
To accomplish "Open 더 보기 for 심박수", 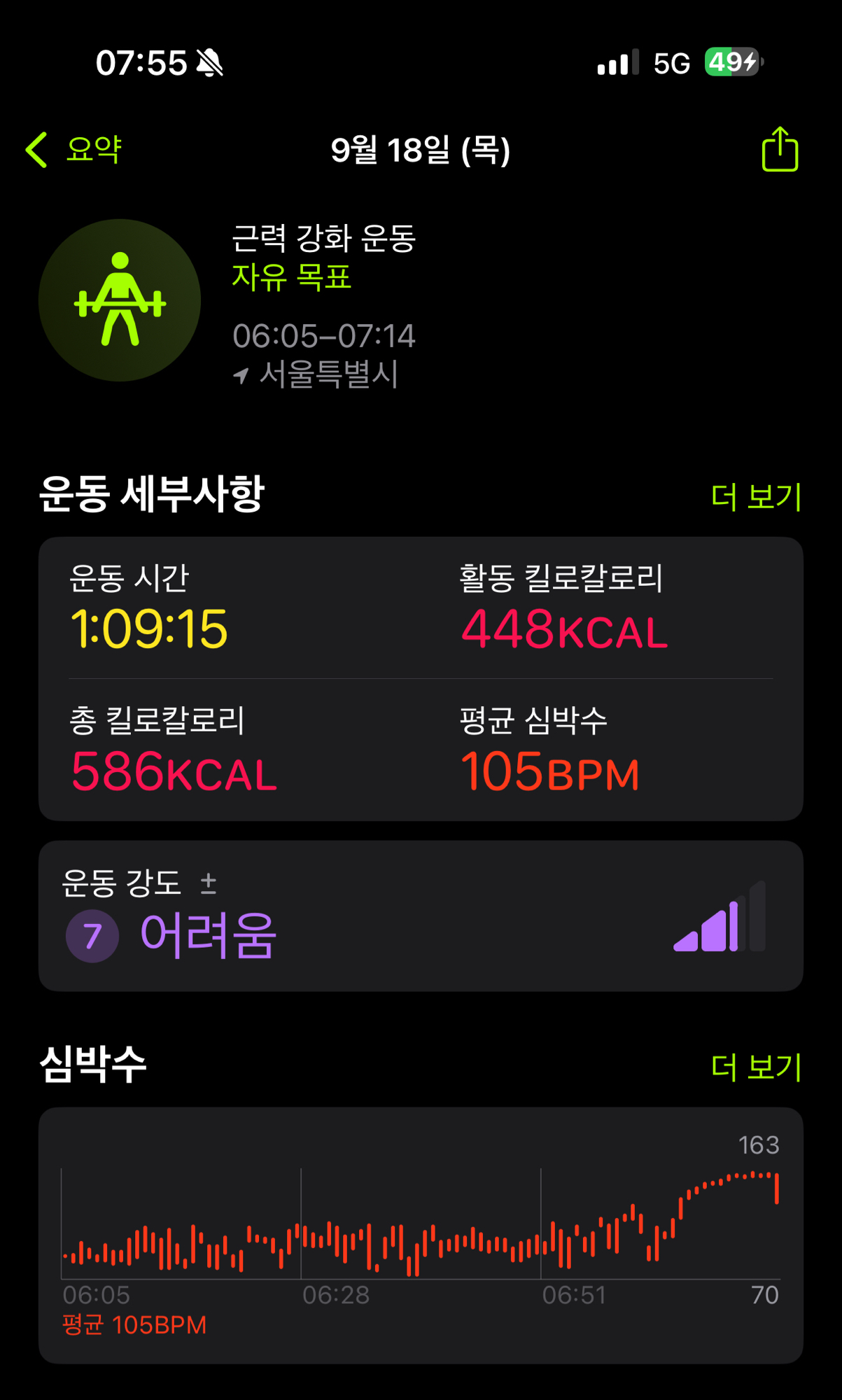I will pyautogui.click(x=756, y=1067).
